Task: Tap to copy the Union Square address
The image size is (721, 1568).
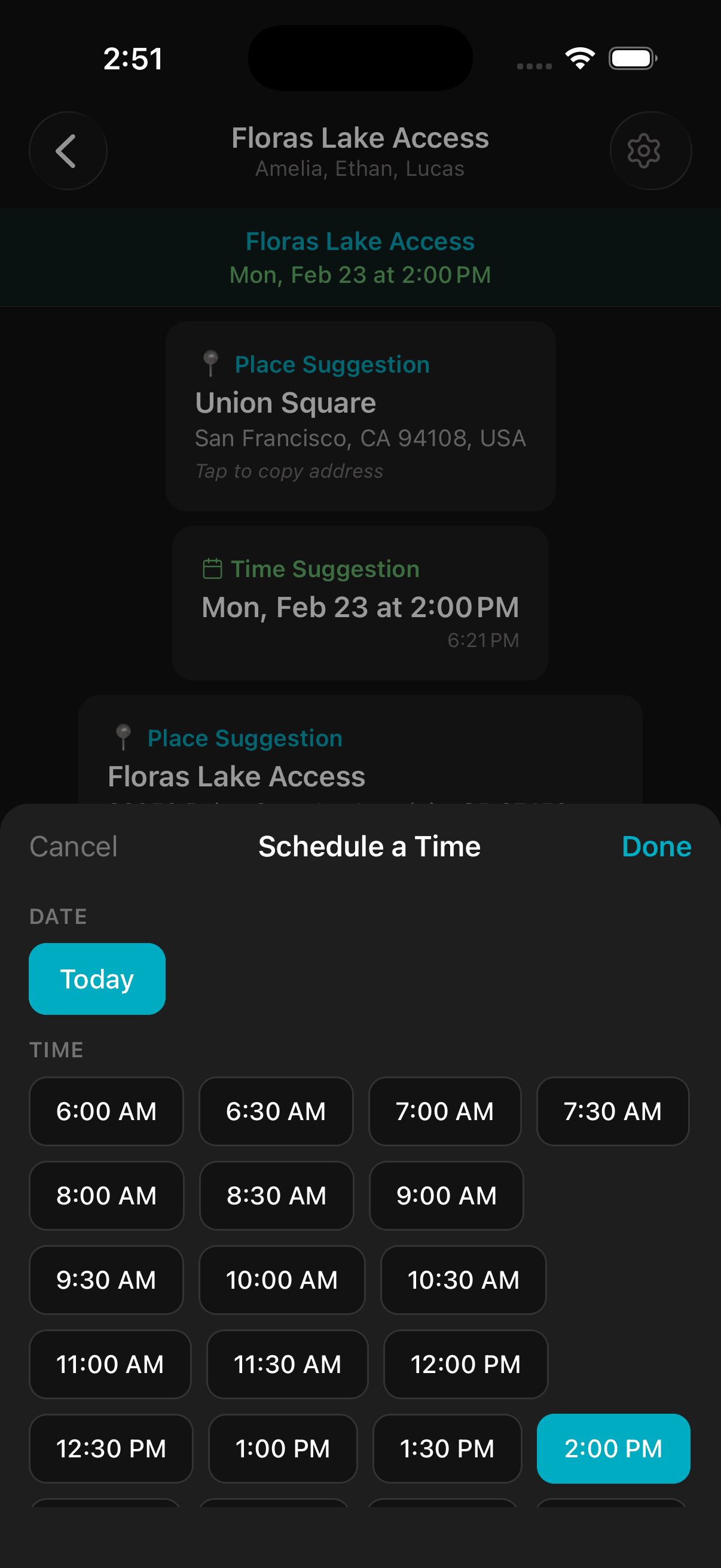Action: click(x=288, y=471)
